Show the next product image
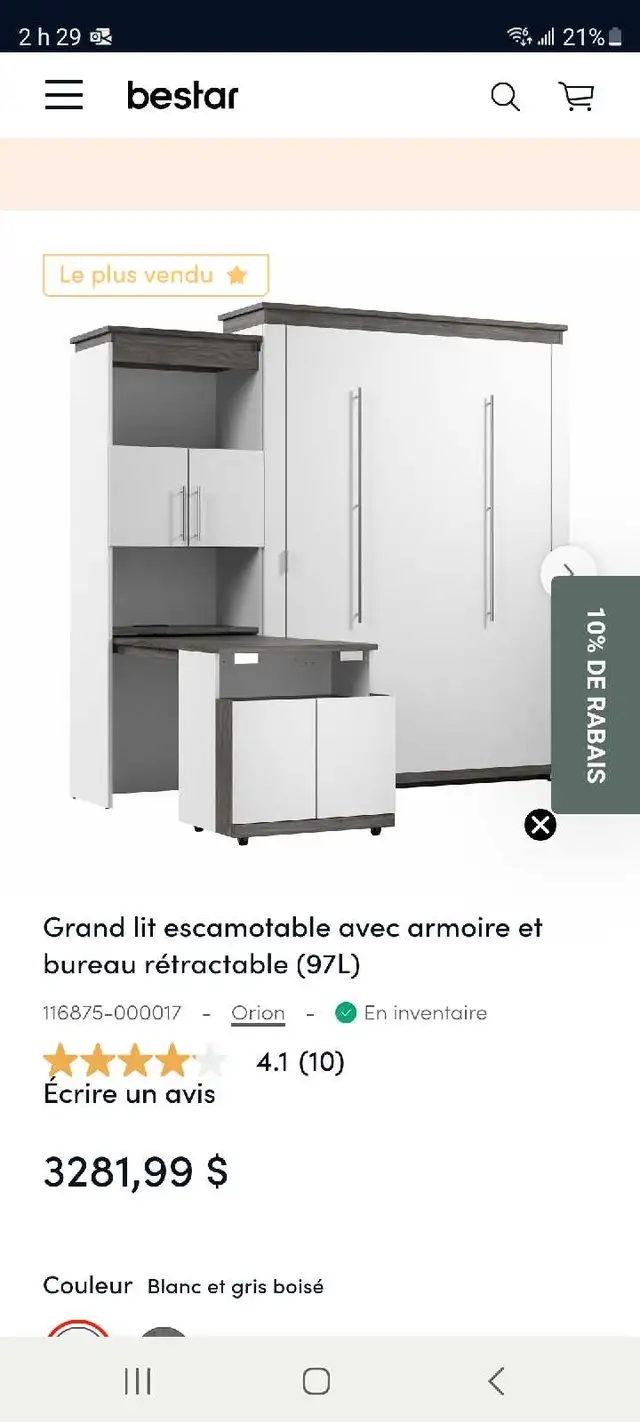 [x=566, y=572]
